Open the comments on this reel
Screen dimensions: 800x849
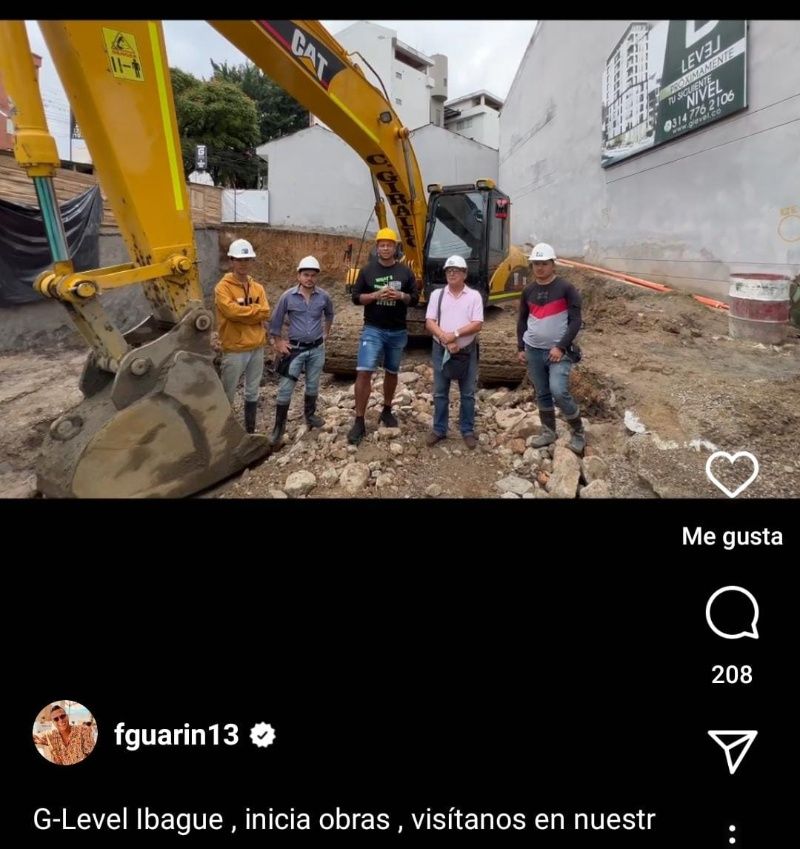click(732, 613)
